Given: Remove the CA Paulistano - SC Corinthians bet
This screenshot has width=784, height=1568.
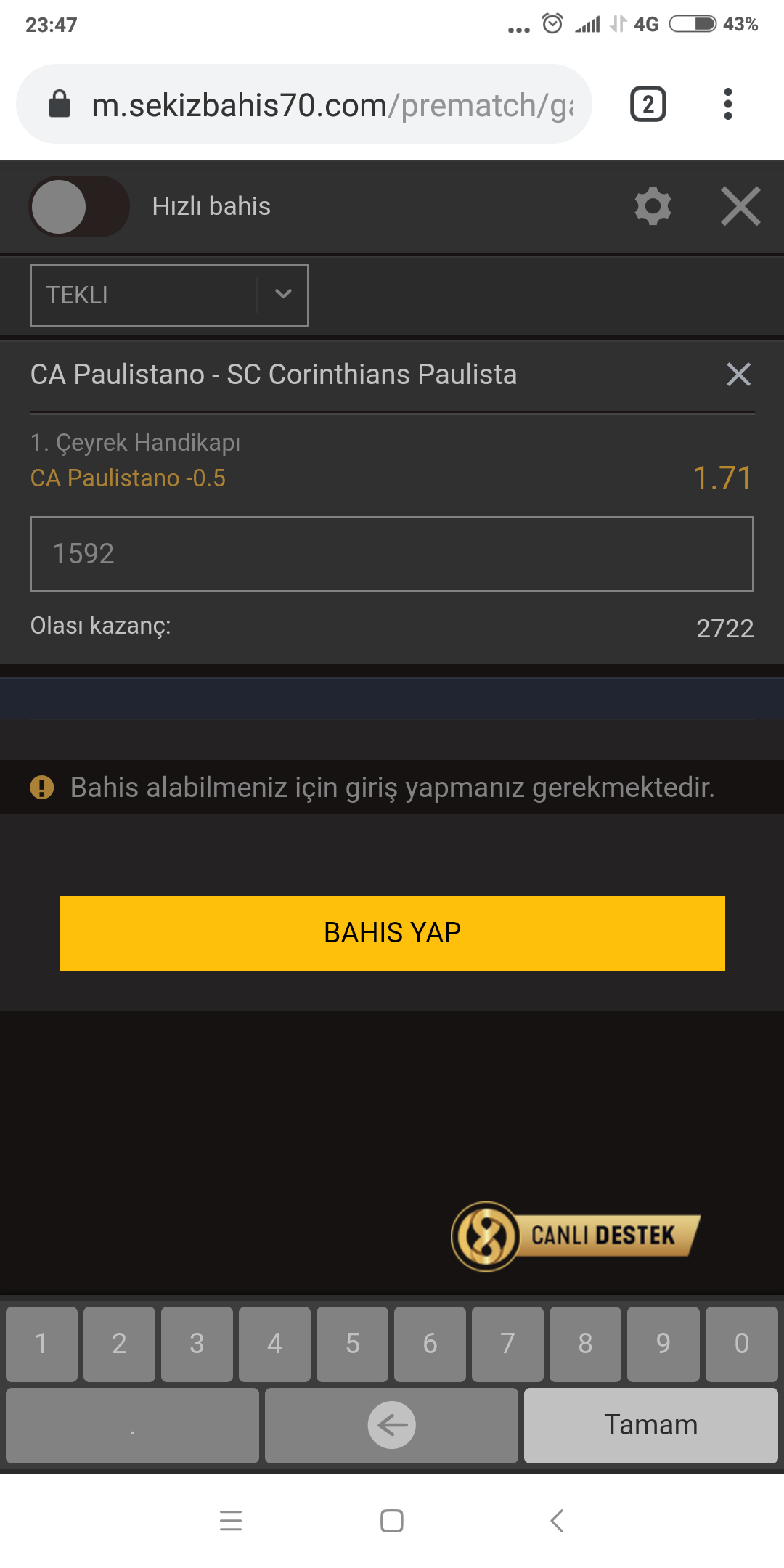Looking at the screenshot, I should pyautogui.click(x=738, y=375).
